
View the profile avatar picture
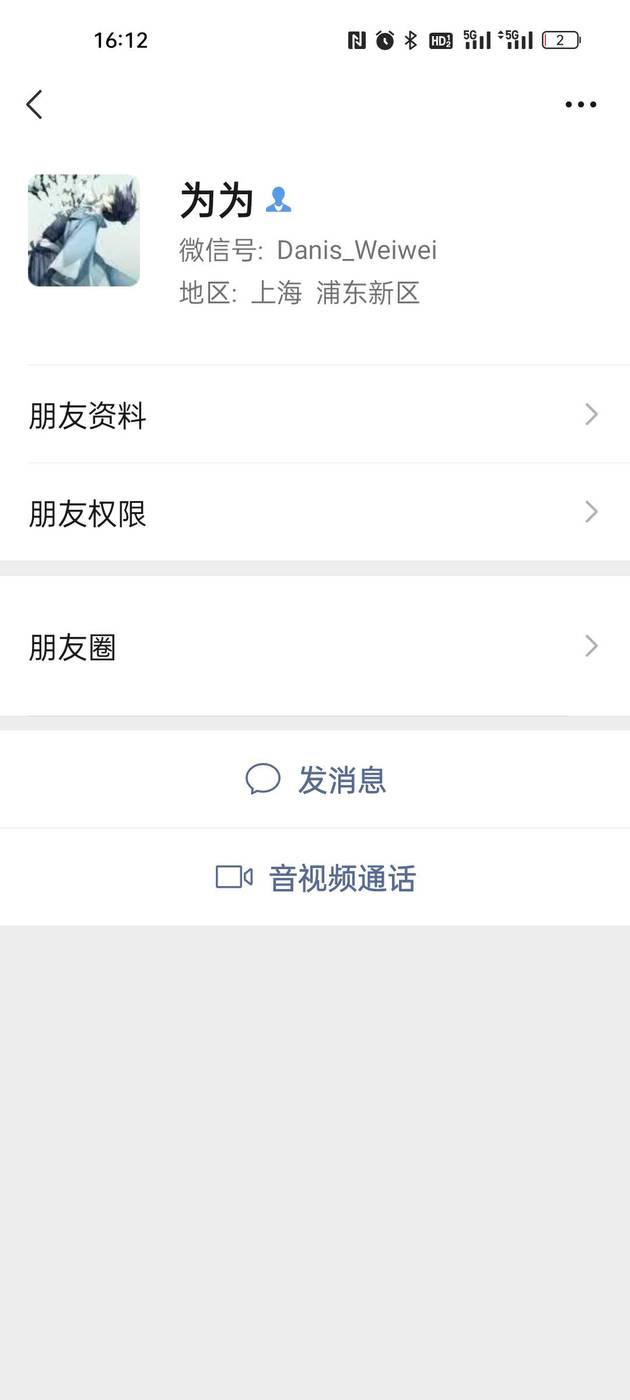[84, 230]
